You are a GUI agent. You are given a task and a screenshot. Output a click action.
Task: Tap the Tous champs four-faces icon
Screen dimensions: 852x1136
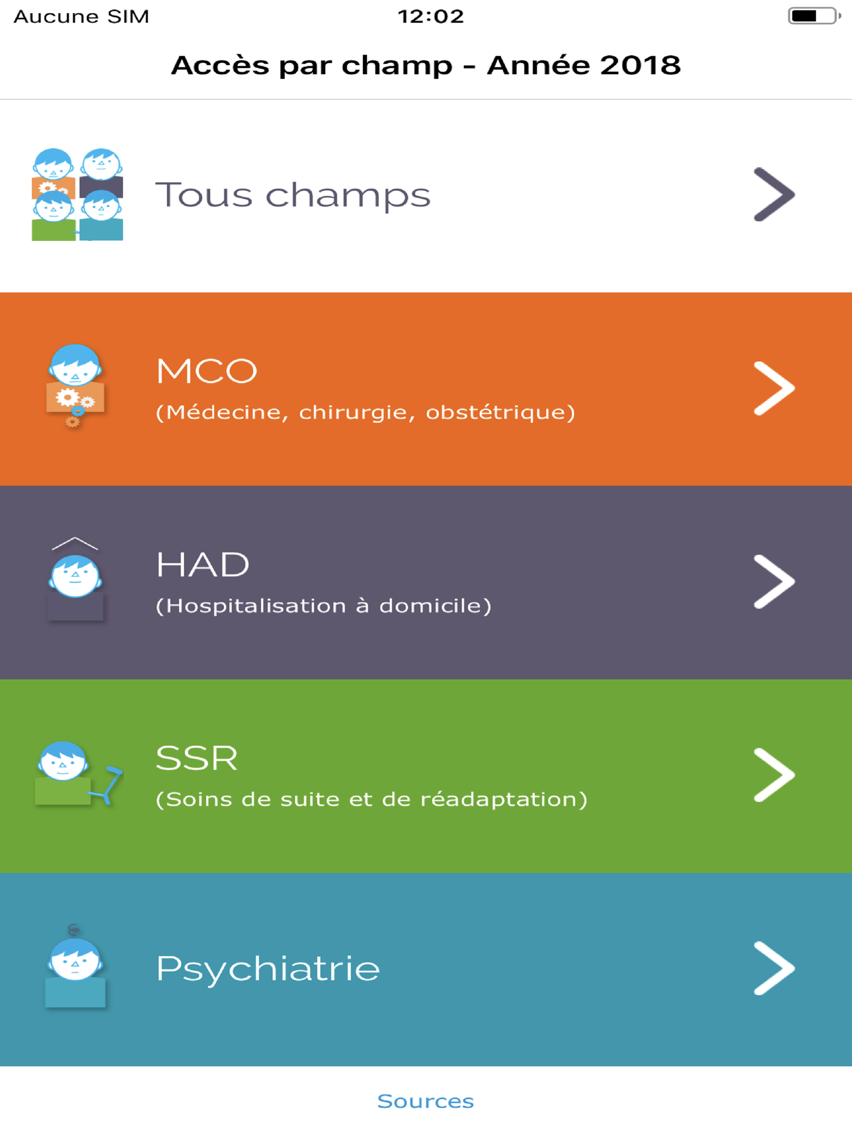[76, 194]
